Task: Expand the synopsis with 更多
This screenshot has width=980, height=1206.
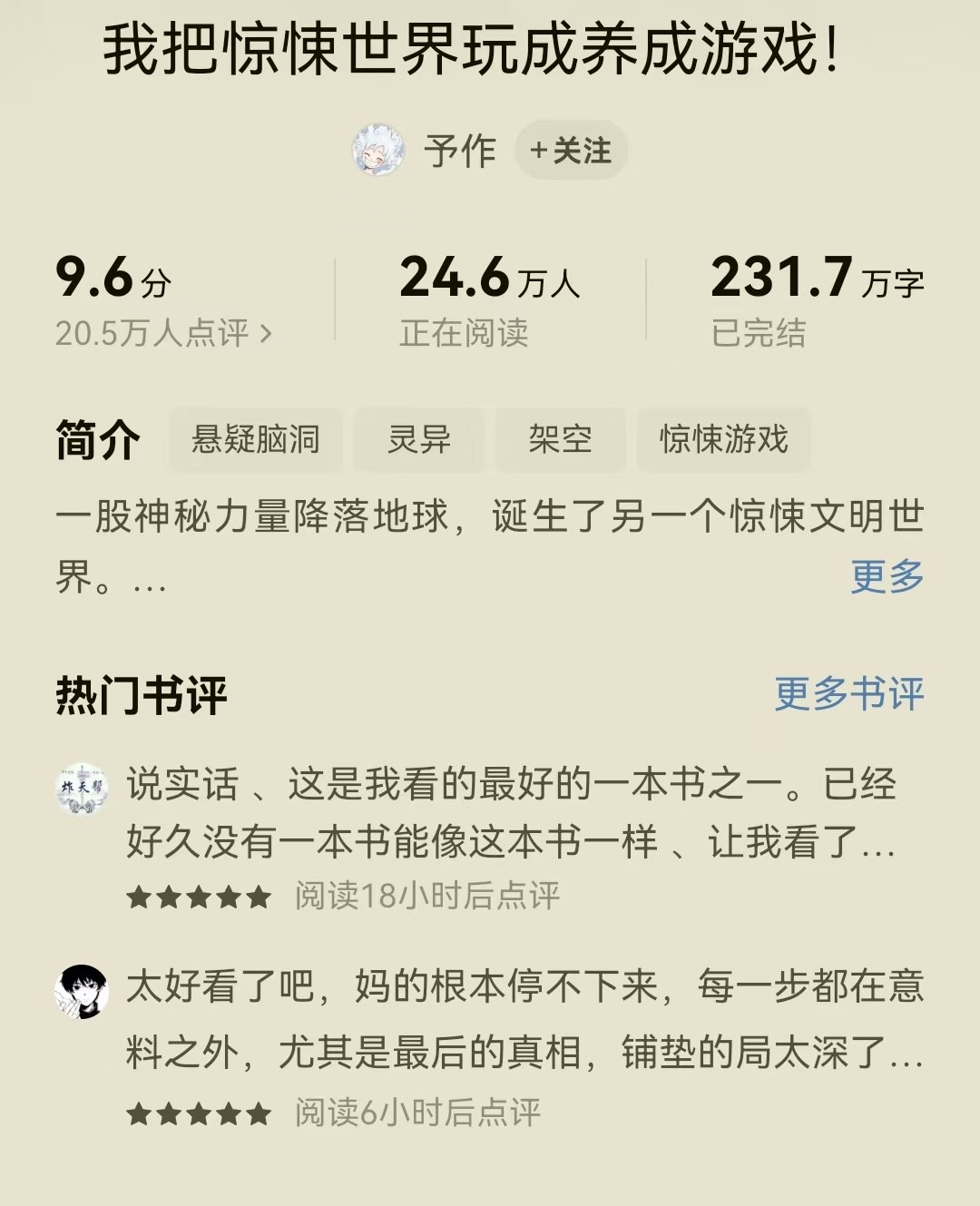Action: click(x=887, y=576)
